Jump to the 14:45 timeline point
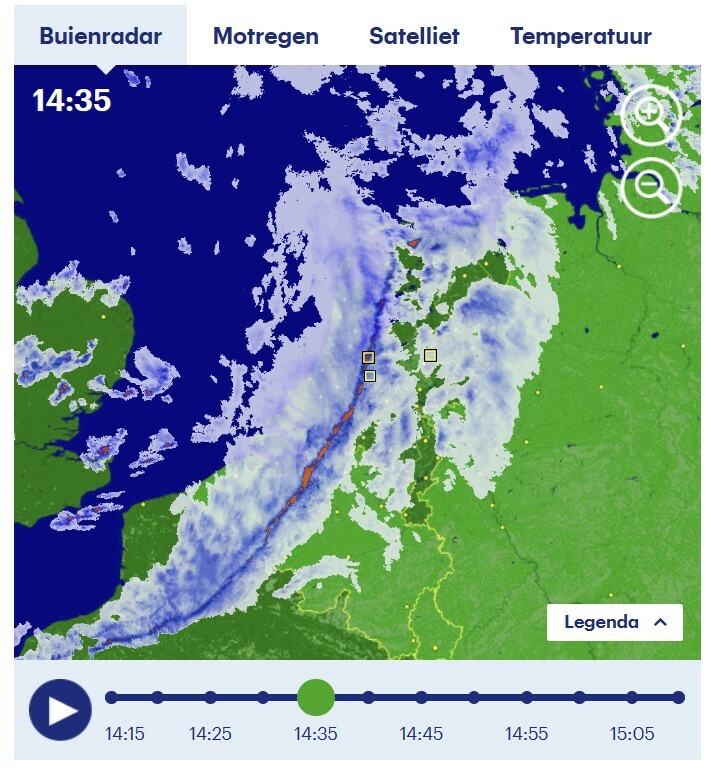 (x=421, y=698)
